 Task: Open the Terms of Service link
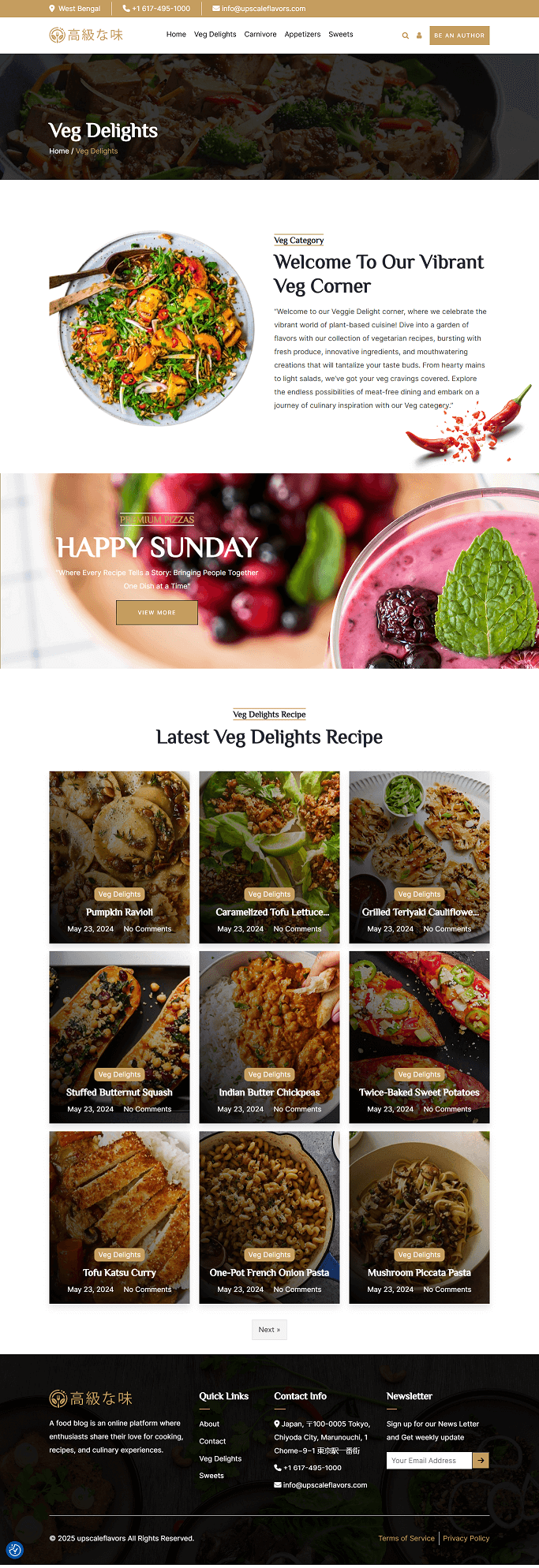pos(406,1538)
